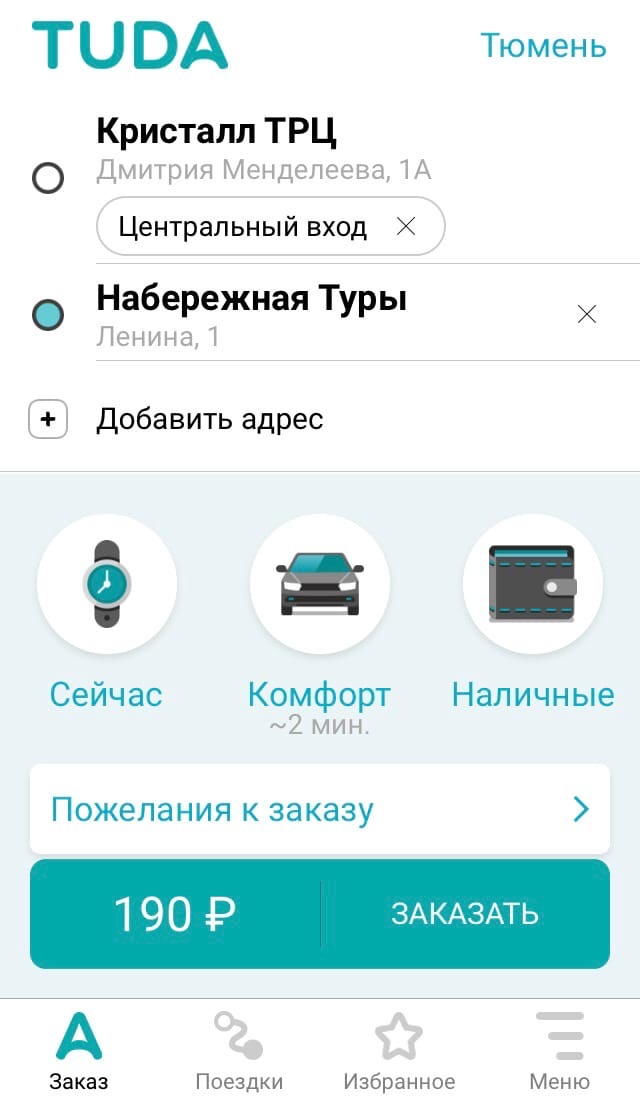
Task: Tap Добавить адрес to add a stop
Action: (x=209, y=419)
